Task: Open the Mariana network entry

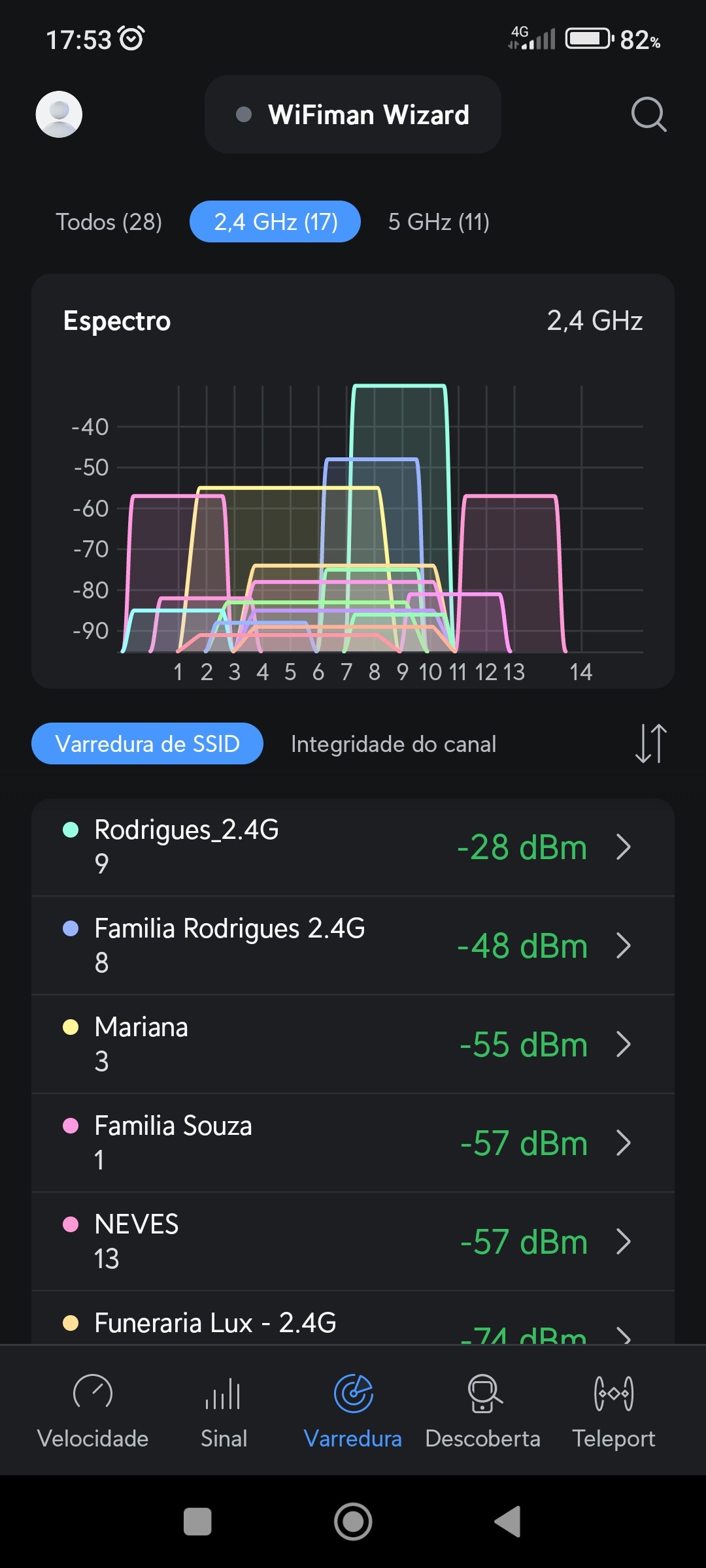Action: click(353, 1044)
